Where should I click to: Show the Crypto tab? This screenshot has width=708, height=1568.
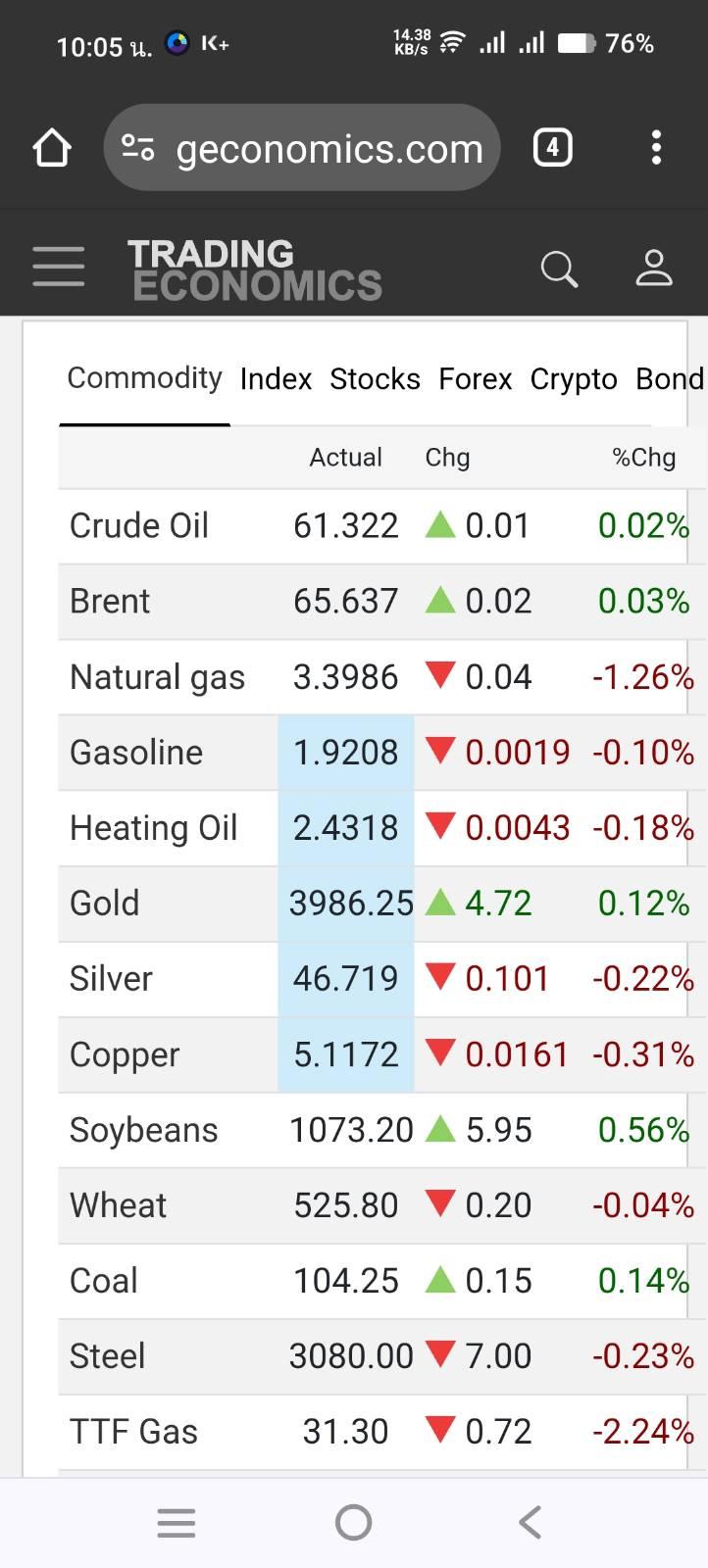click(x=574, y=379)
